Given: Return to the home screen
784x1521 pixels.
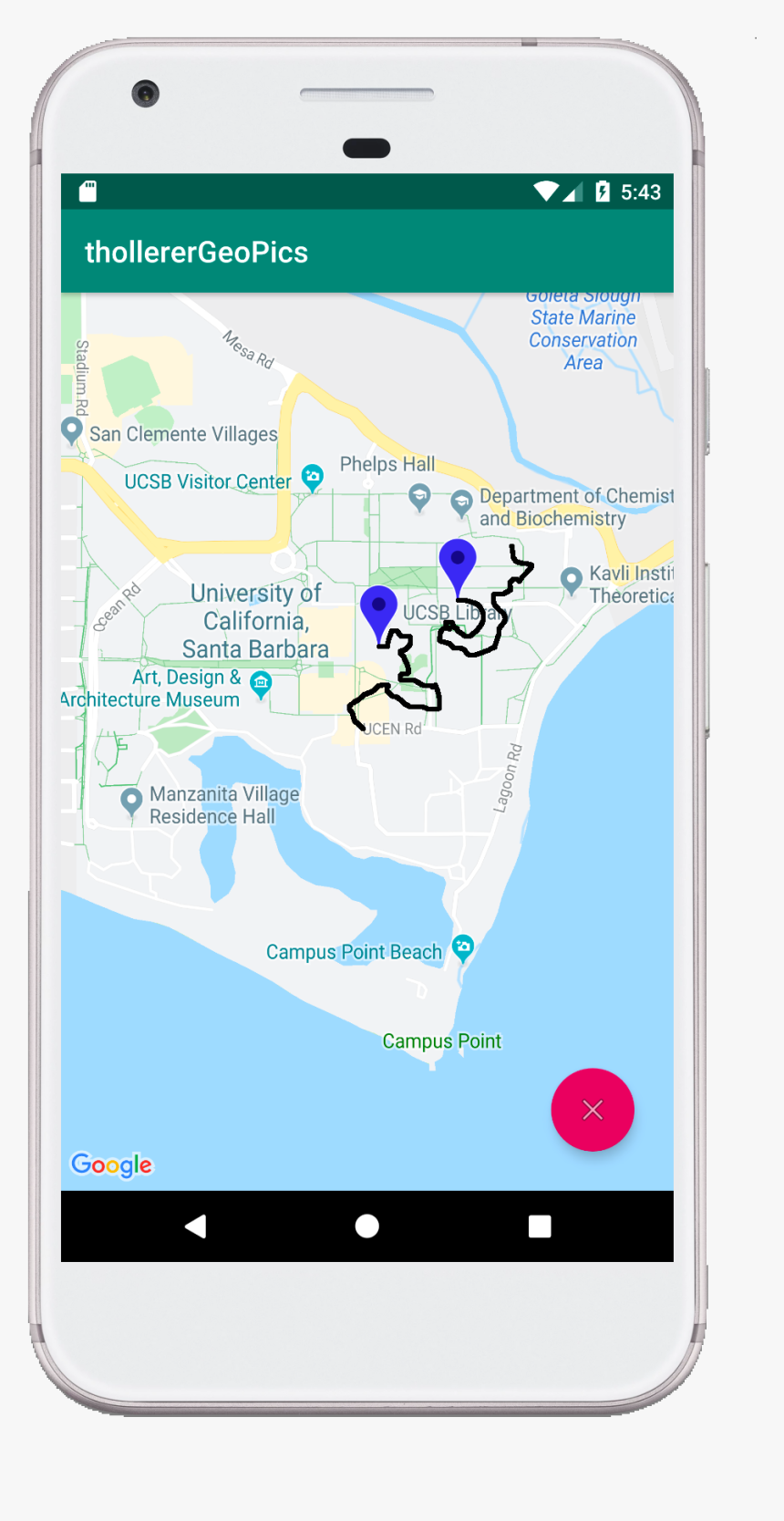Looking at the screenshot, I should 366,1226.
